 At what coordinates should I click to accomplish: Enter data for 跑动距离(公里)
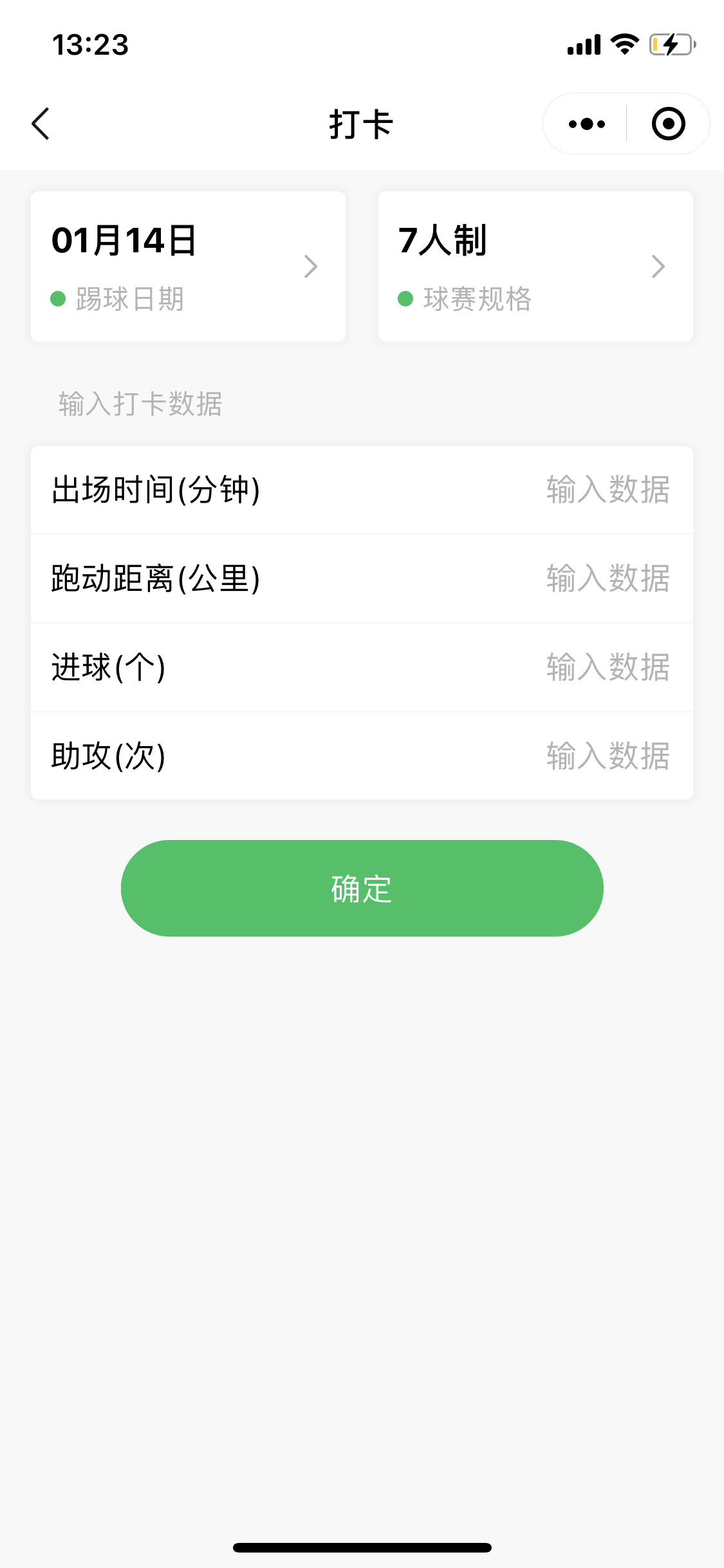tap(362, 579)
